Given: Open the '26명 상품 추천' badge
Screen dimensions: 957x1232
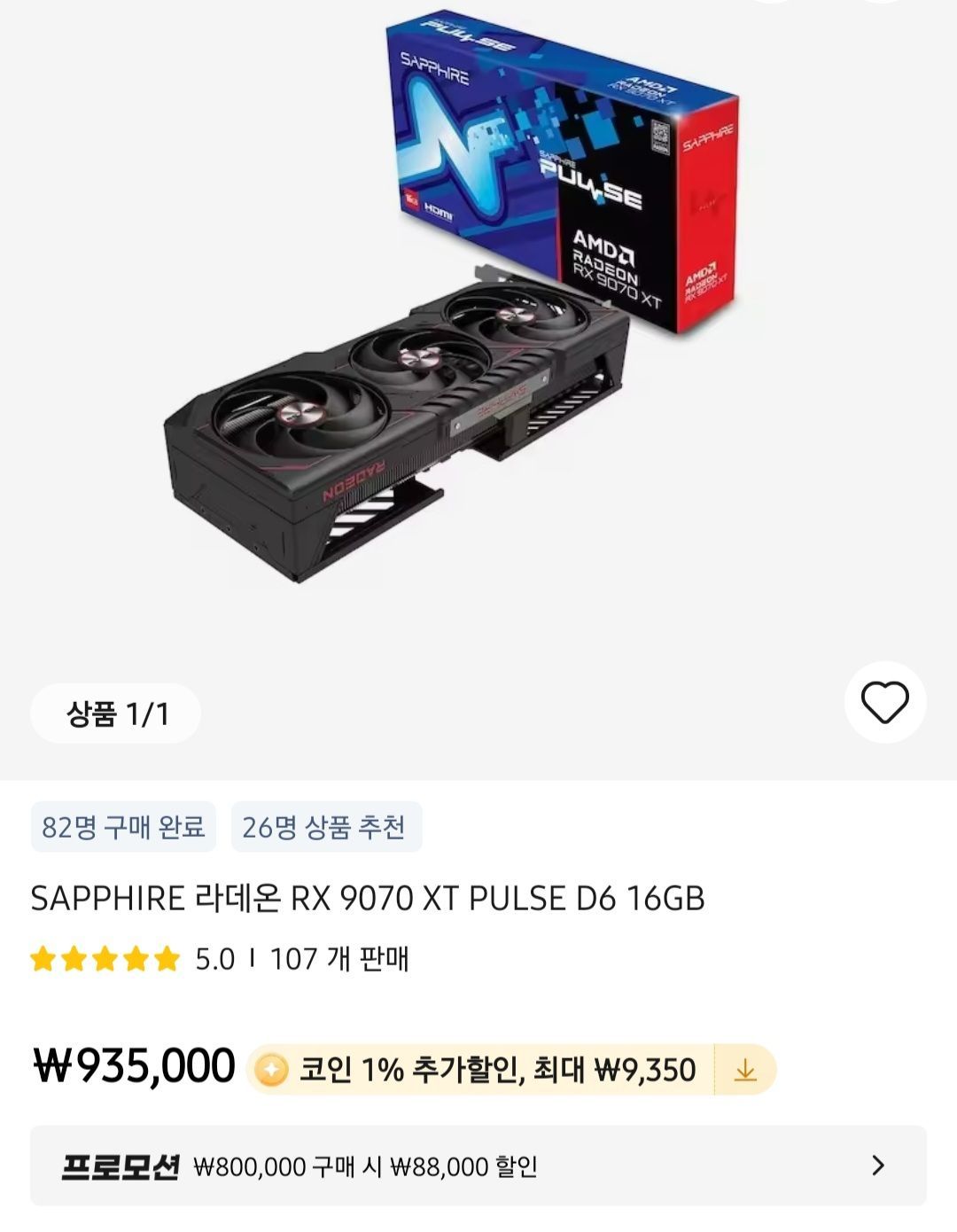Looking at the screenshot, I should point(325,829).
